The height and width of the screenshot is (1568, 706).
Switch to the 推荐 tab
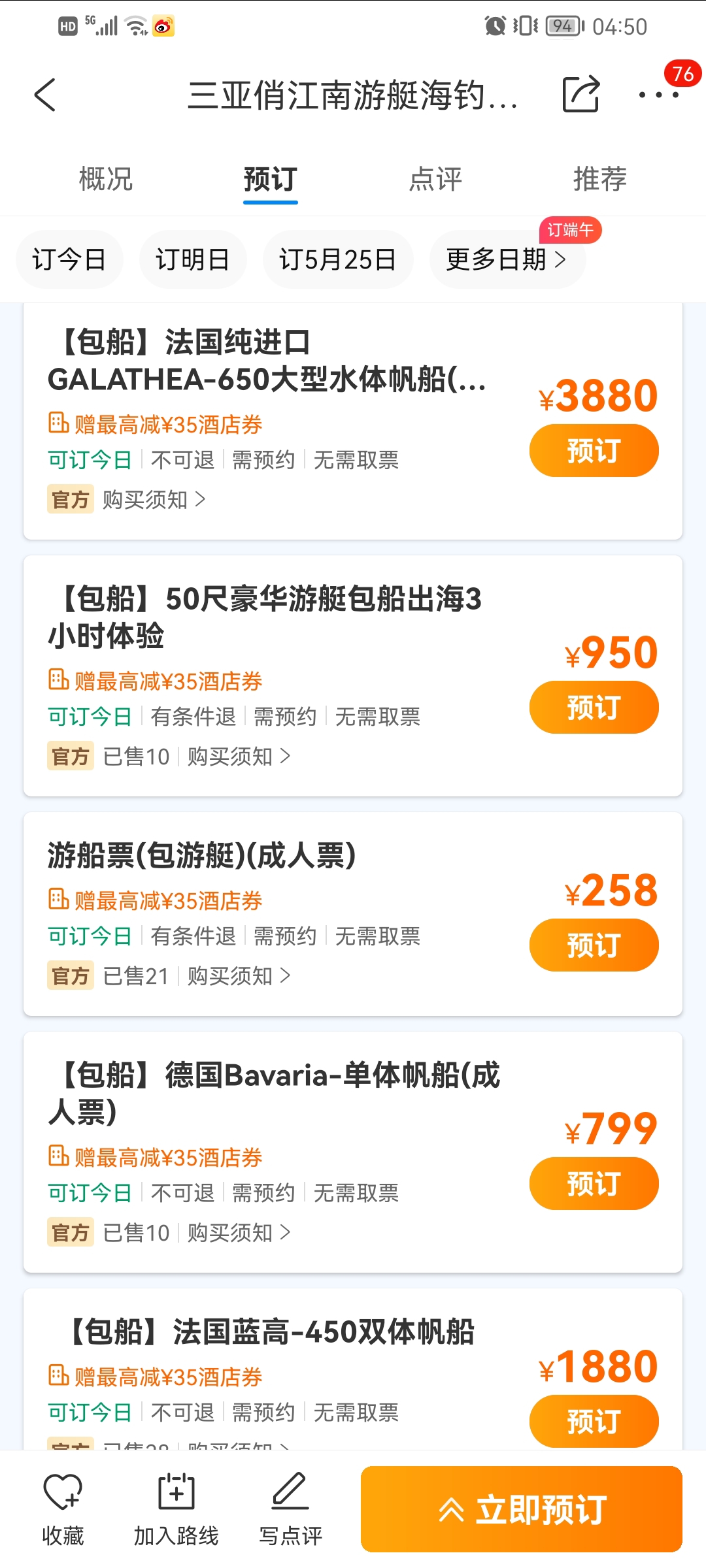600,178
